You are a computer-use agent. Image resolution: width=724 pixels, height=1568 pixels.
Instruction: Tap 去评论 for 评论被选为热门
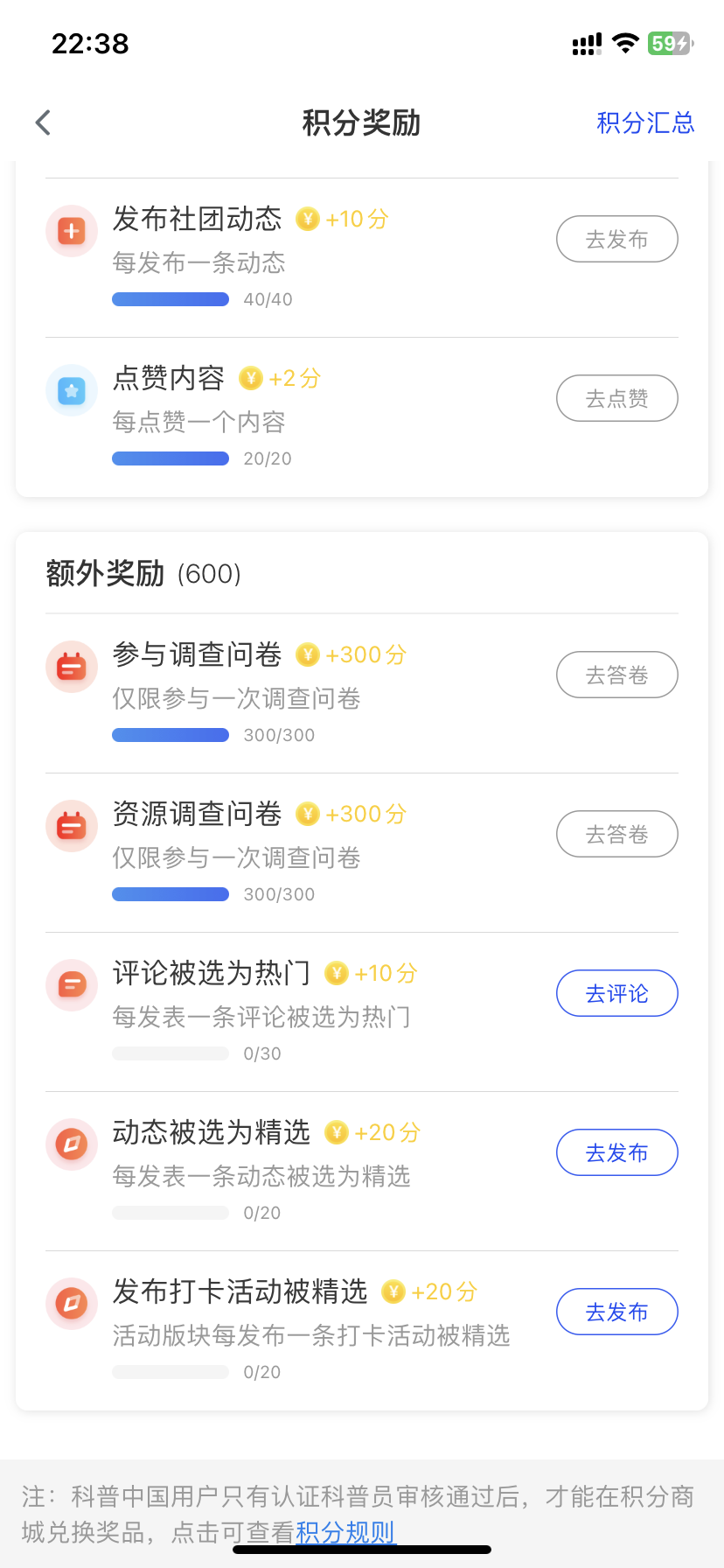click(617, 993)
